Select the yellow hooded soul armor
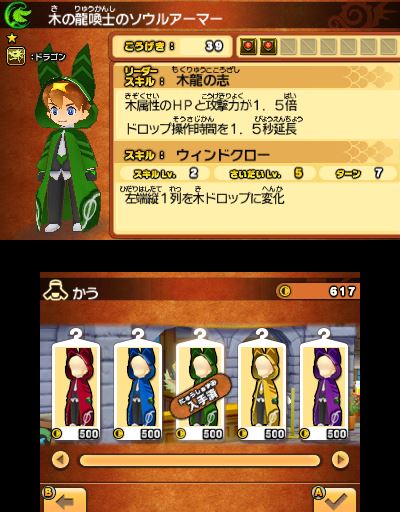Viewport: 400px width, 512px height. point(262,385)
